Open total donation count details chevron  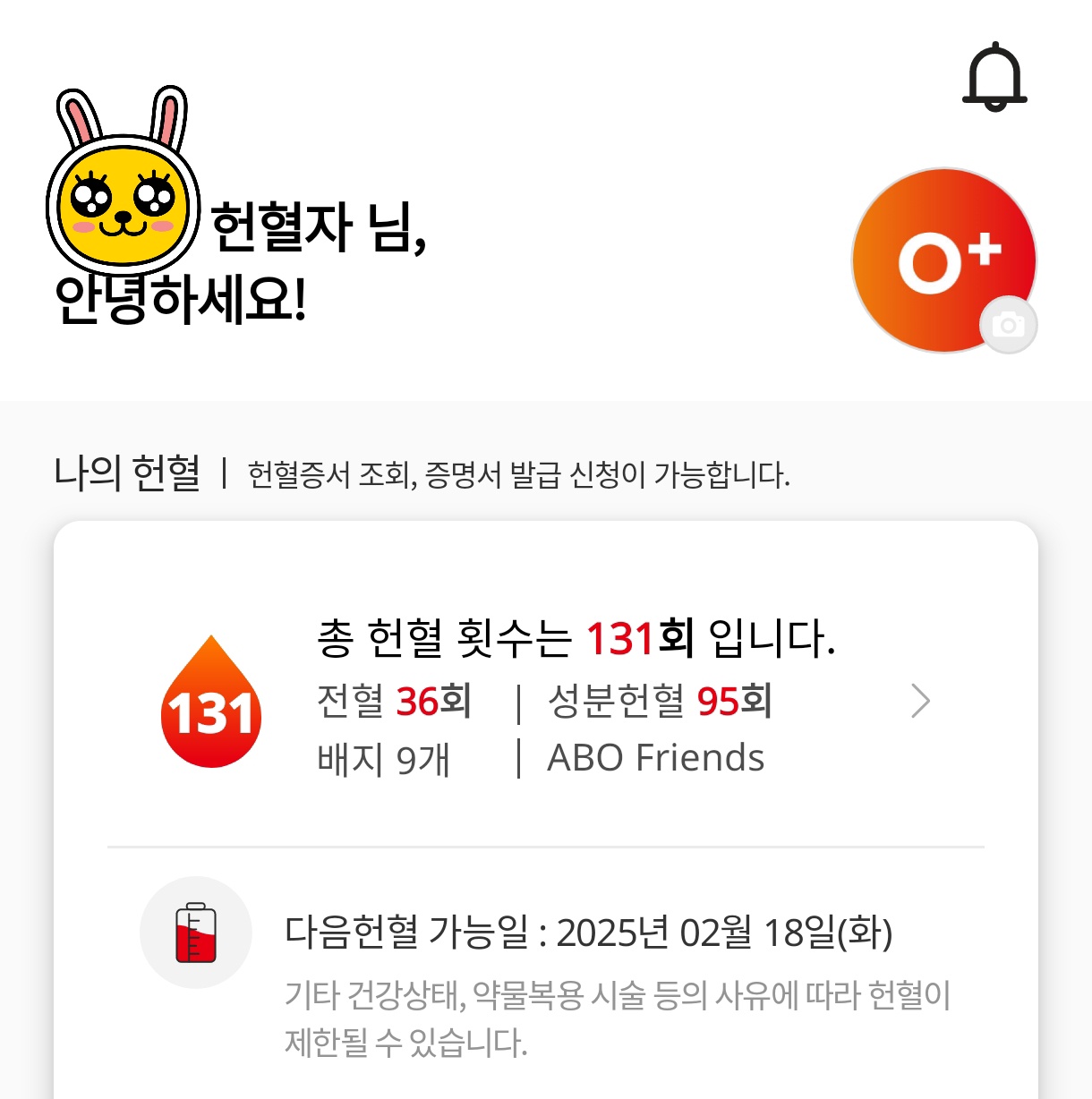[920, 701]
